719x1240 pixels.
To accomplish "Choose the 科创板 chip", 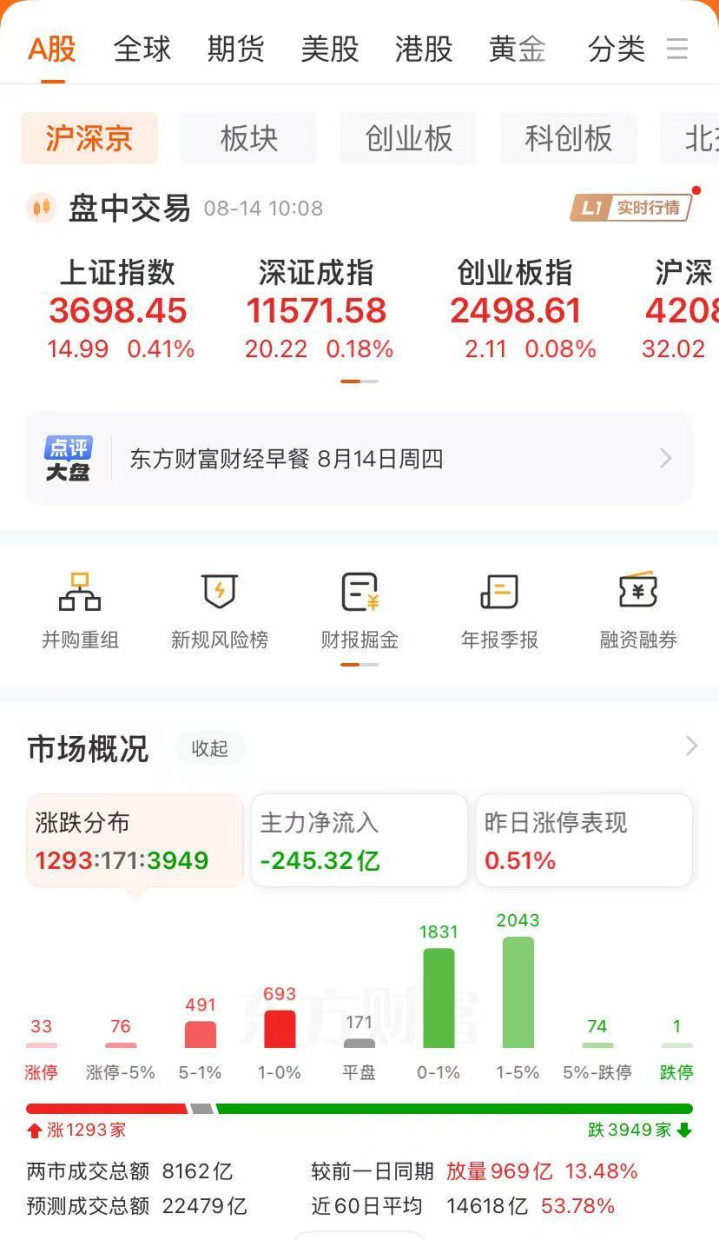I will click(568, 138).
